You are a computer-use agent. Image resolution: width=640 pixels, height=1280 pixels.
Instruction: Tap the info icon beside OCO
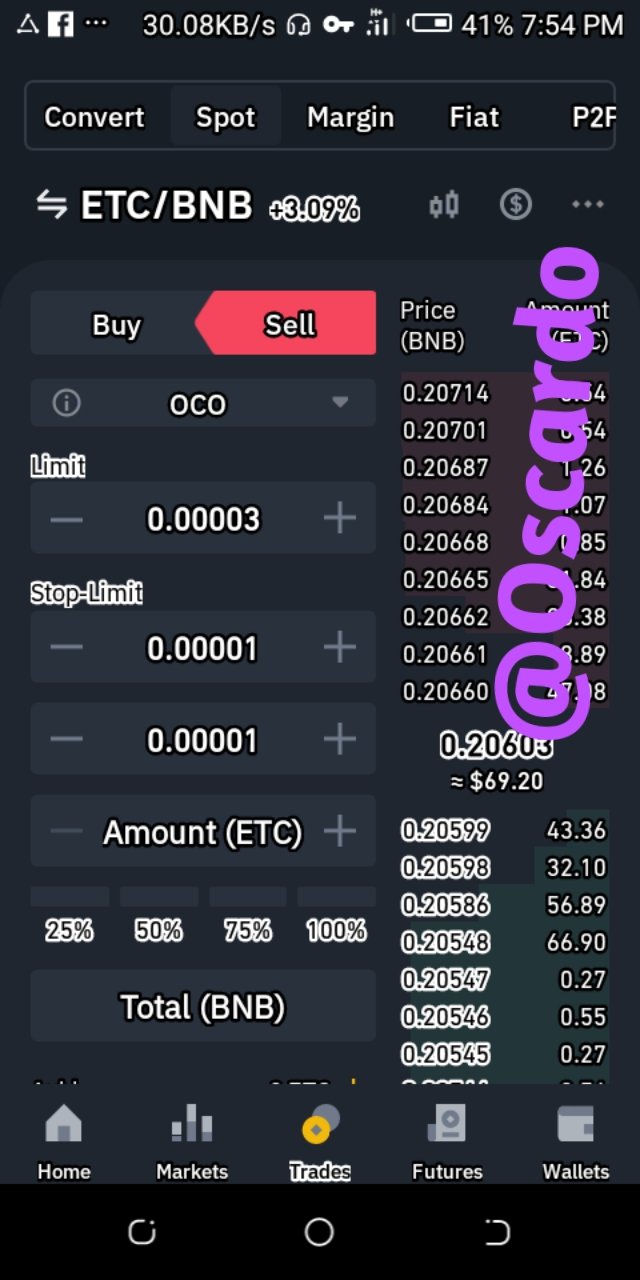click(66, 403)
